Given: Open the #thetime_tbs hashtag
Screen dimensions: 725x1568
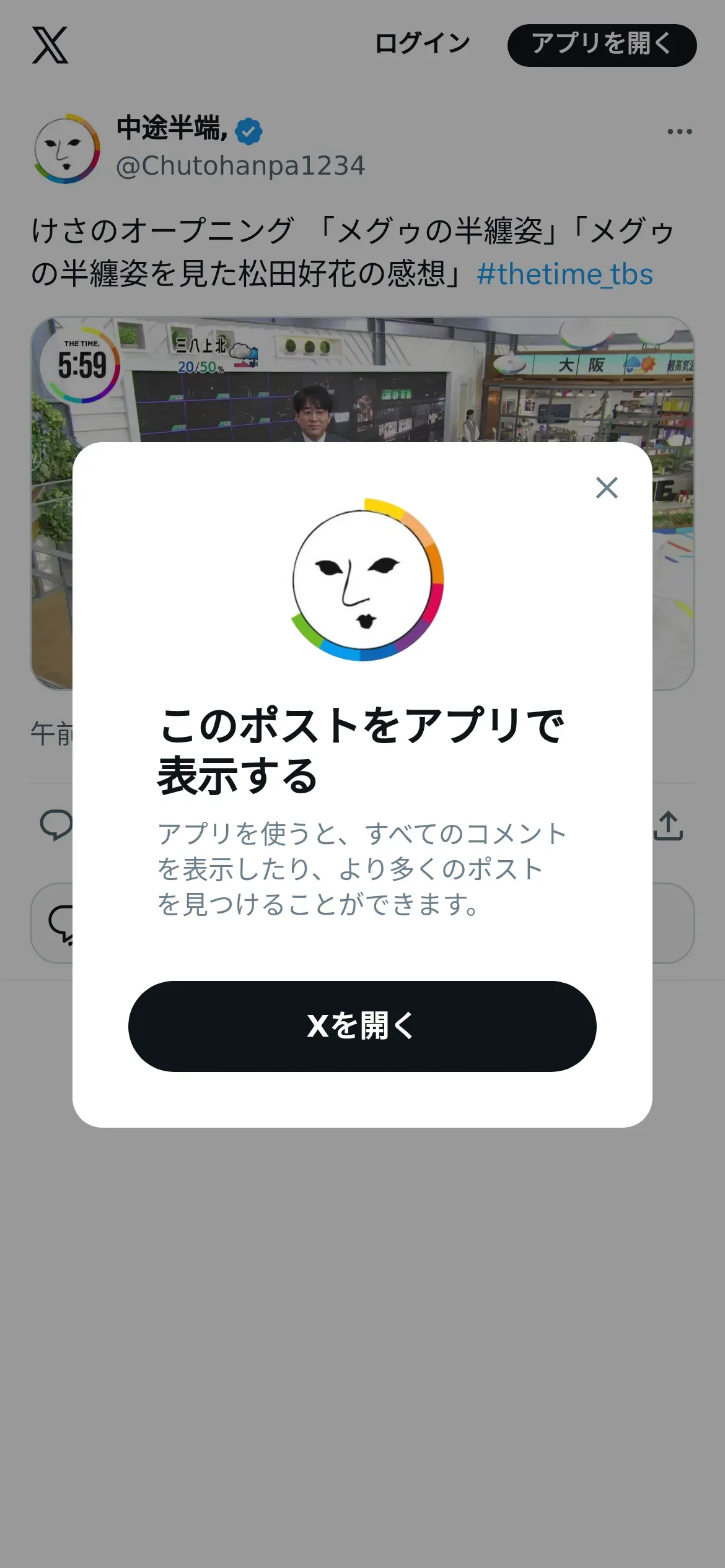Looking at the screenshot, I should click(x=565, y=274).
